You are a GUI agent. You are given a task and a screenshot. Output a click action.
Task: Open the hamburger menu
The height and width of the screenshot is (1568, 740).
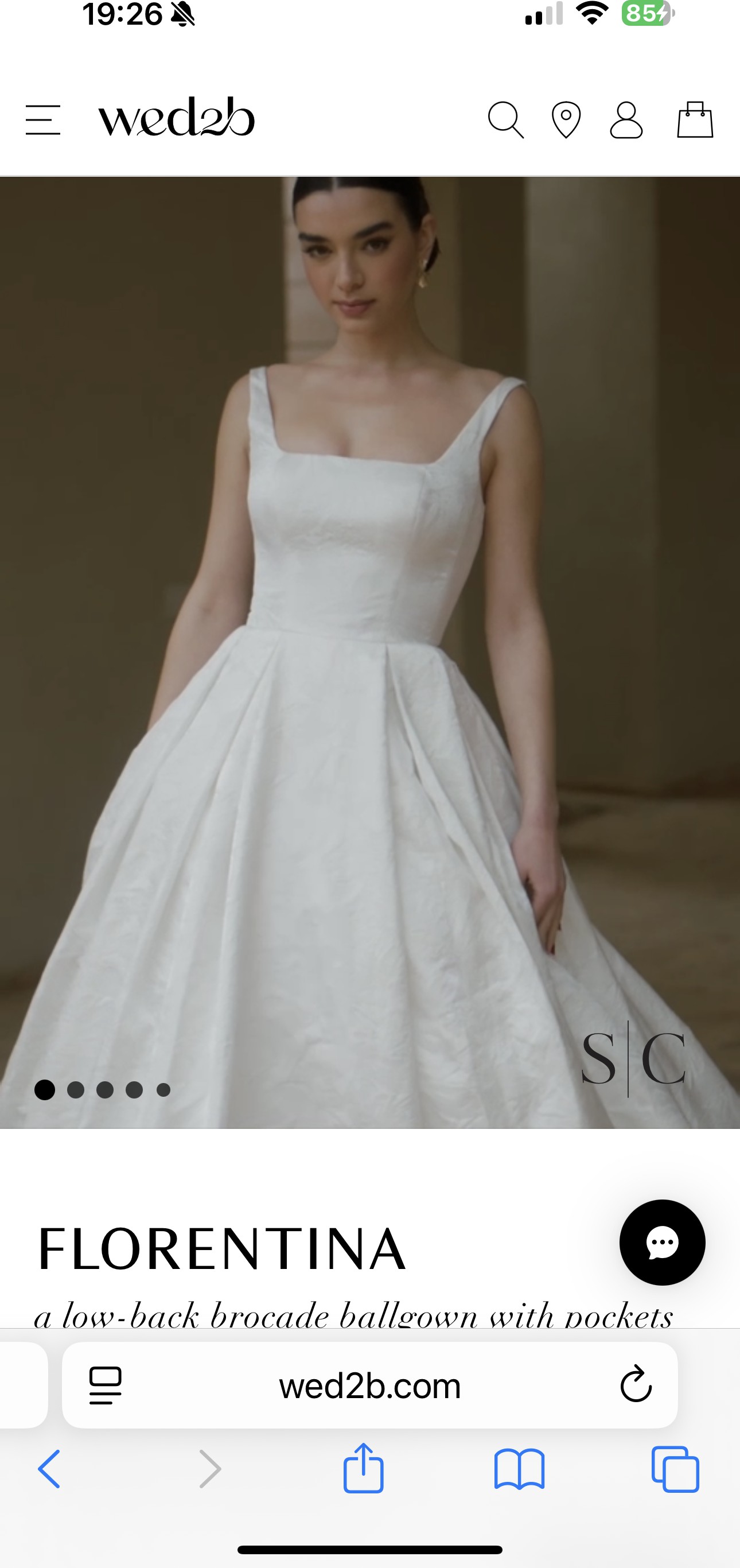pyautogui.click(x=42, y=119)
